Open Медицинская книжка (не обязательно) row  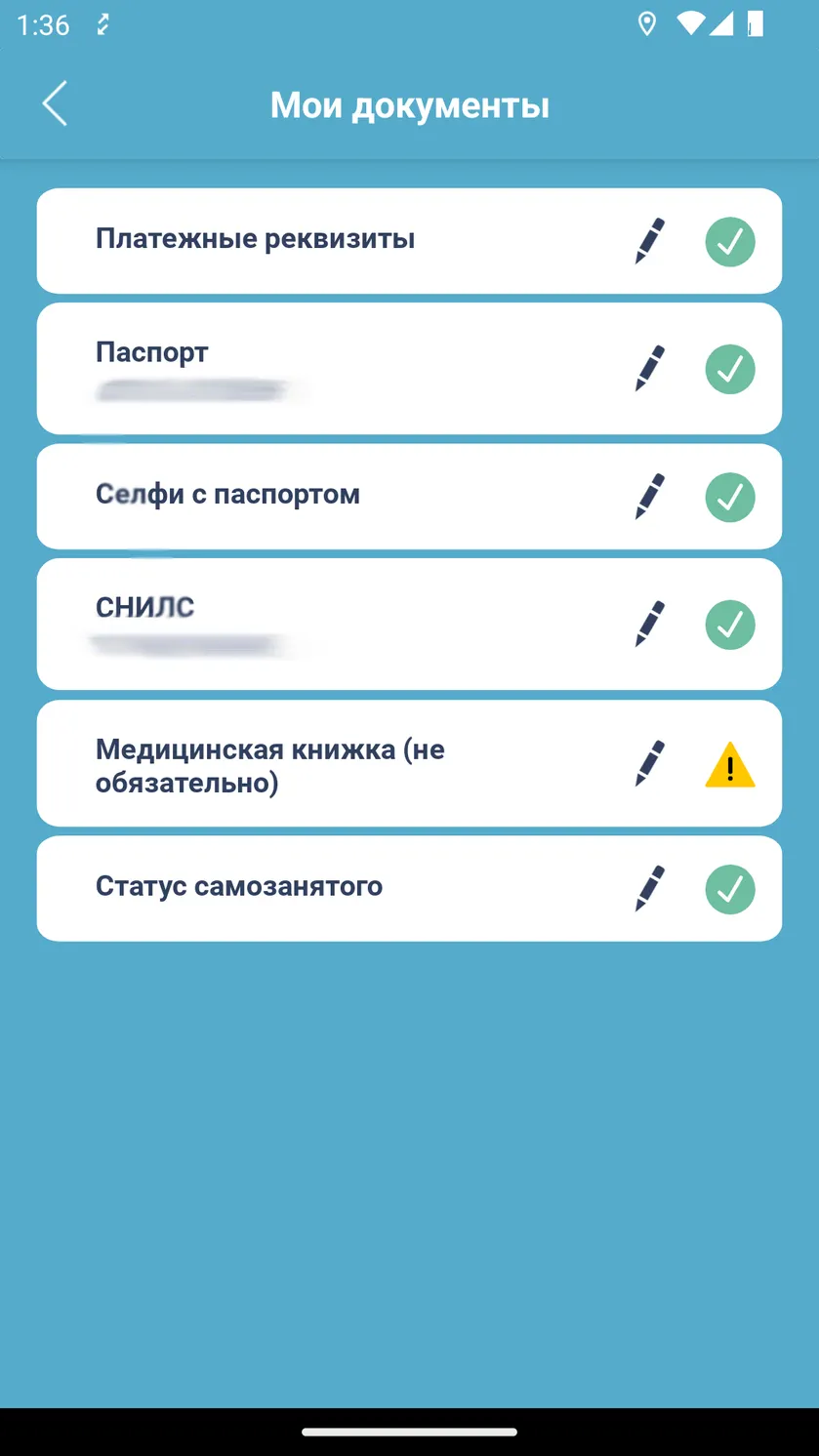point(409,764)
